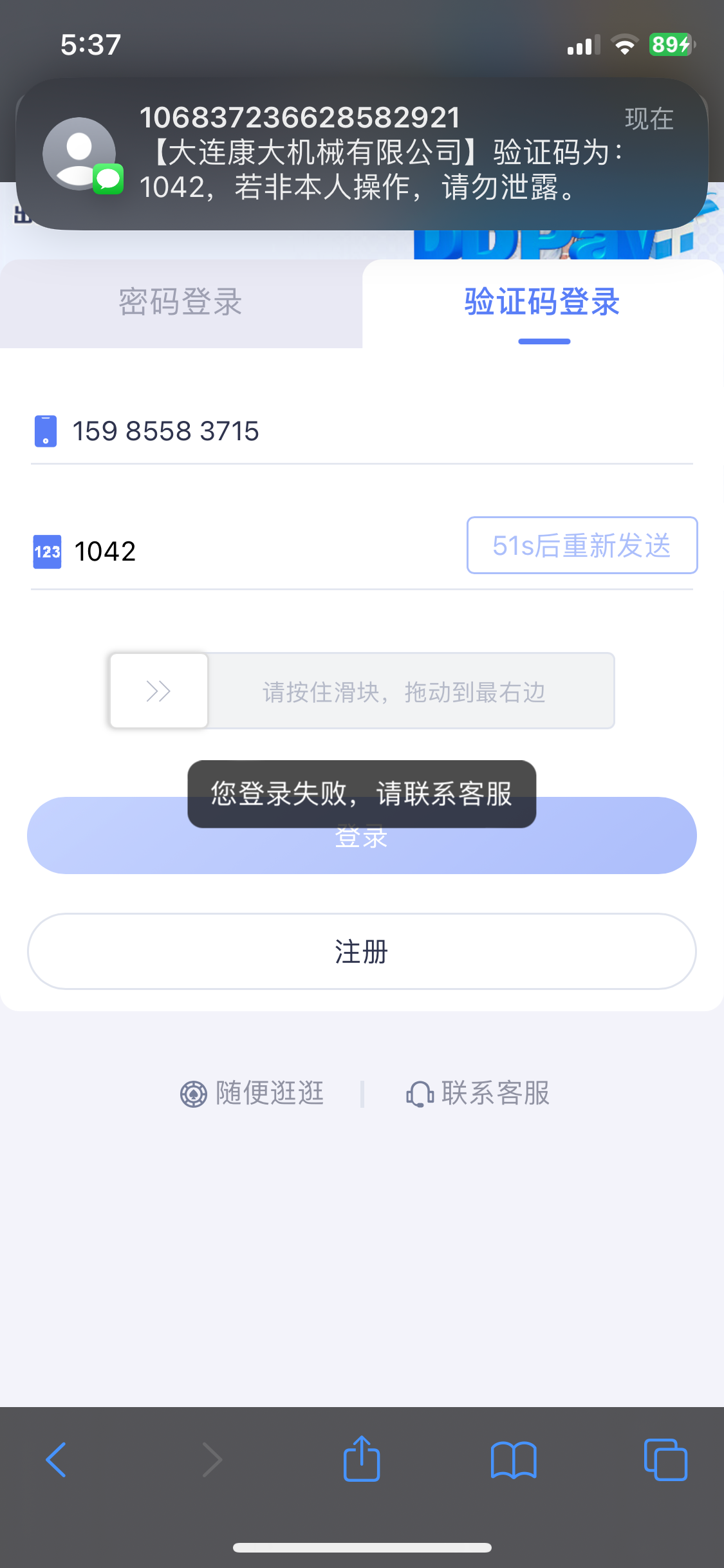This screenshot has width=724, height=1568.
Task: Tap the slider verification handle
Action: [x=159, y=691]
